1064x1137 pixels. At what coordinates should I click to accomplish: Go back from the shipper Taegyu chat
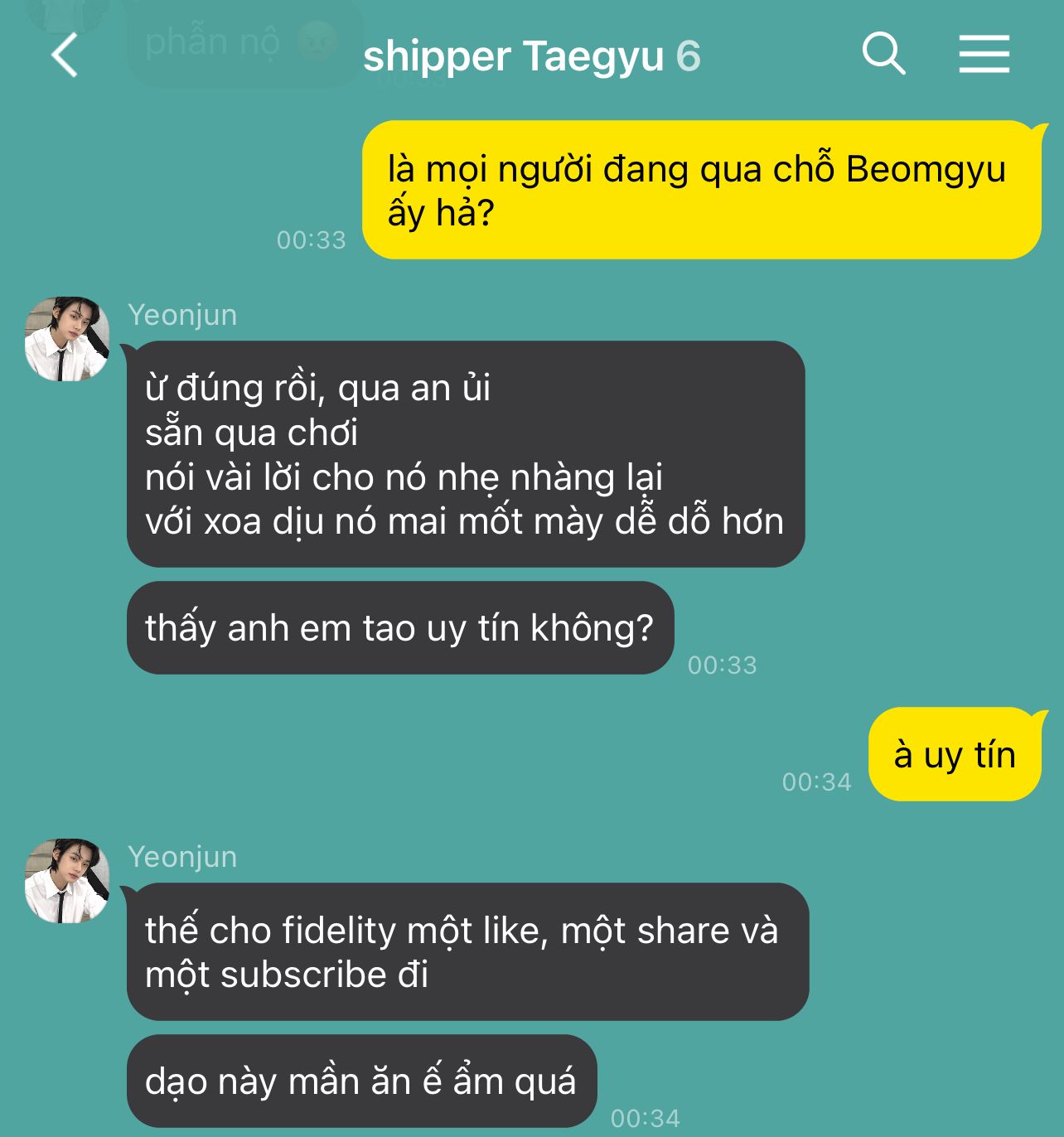click(x=65, y=56)
